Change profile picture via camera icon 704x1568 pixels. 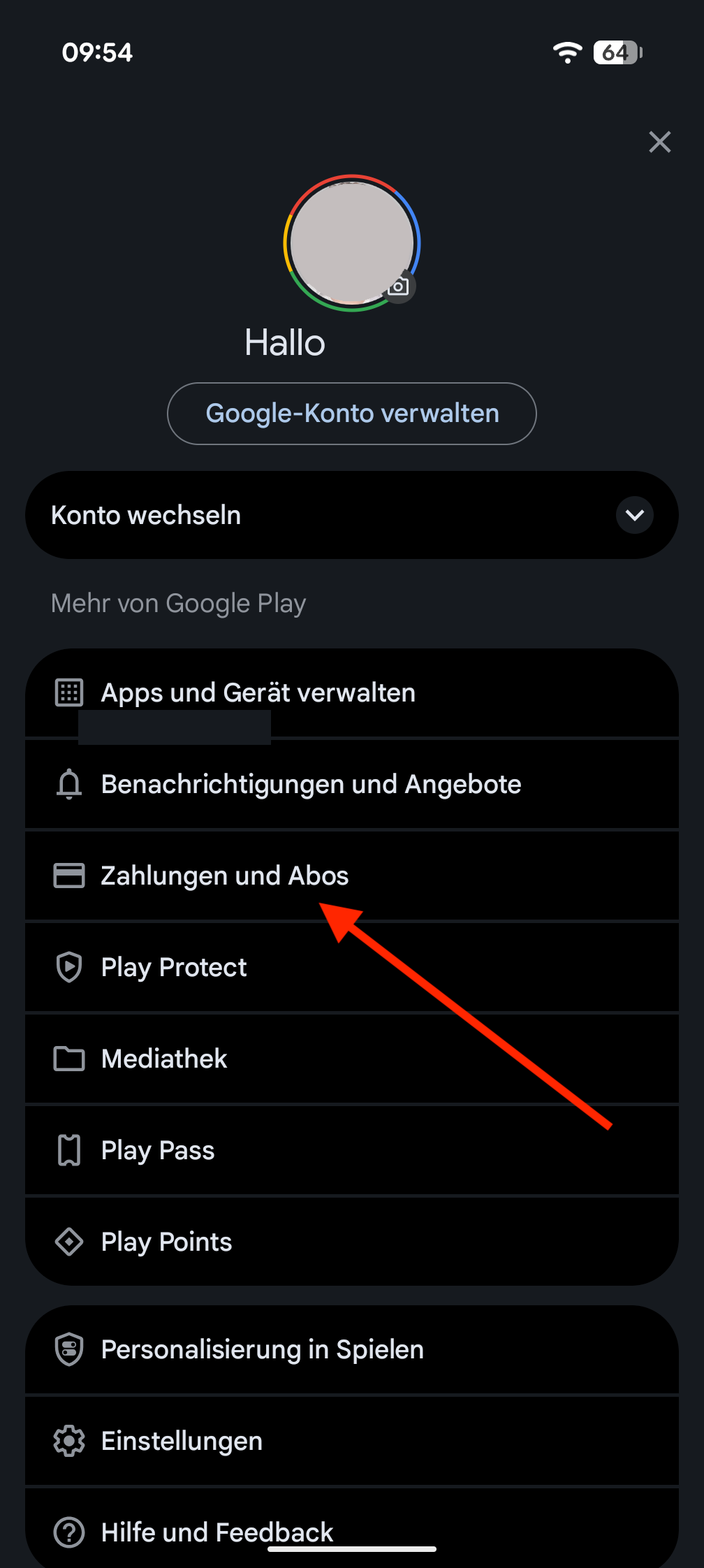399,286
